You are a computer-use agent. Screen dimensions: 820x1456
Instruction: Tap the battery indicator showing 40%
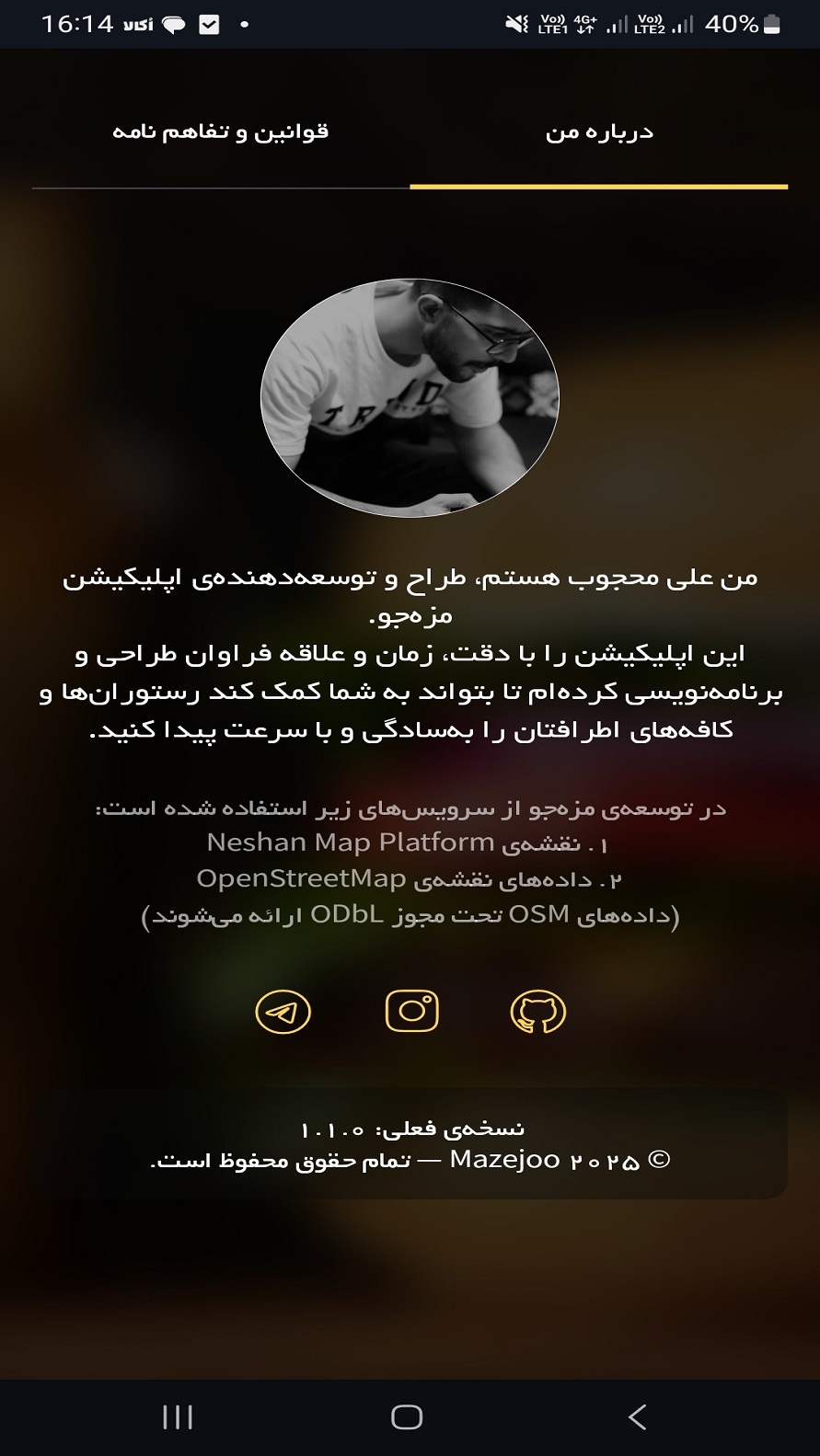(x=736, y=25)
